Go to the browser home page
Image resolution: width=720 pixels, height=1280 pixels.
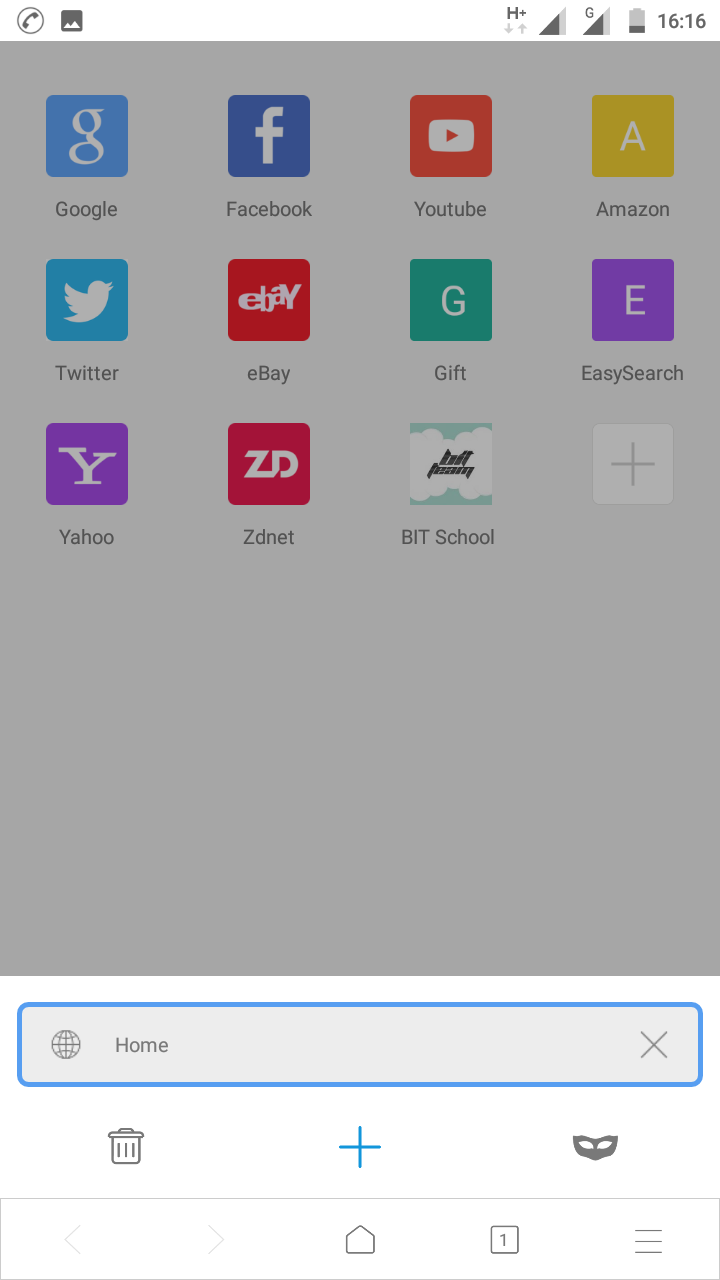[x=360, y=1240]
